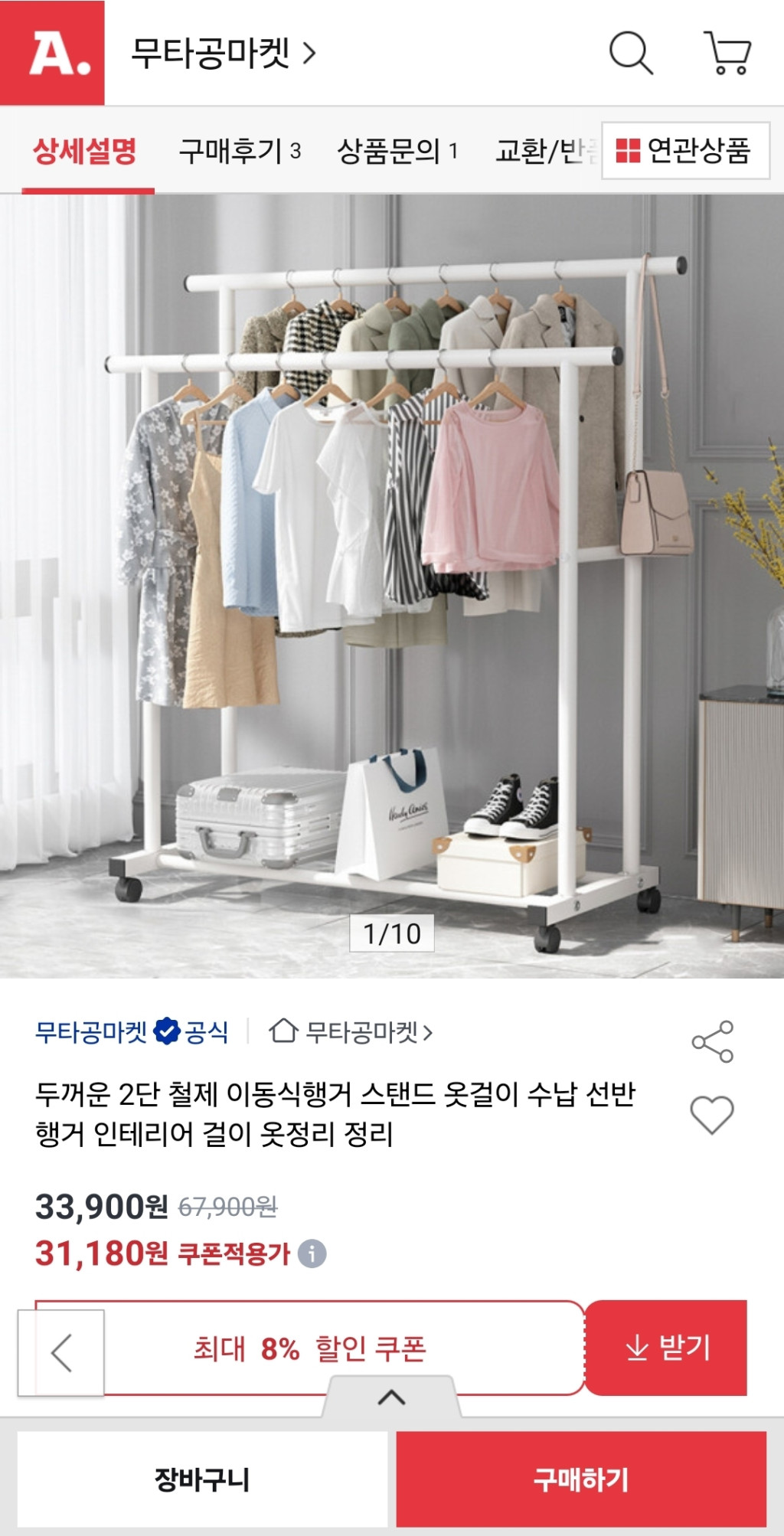Show coupon price info

tap(312, 1253)
